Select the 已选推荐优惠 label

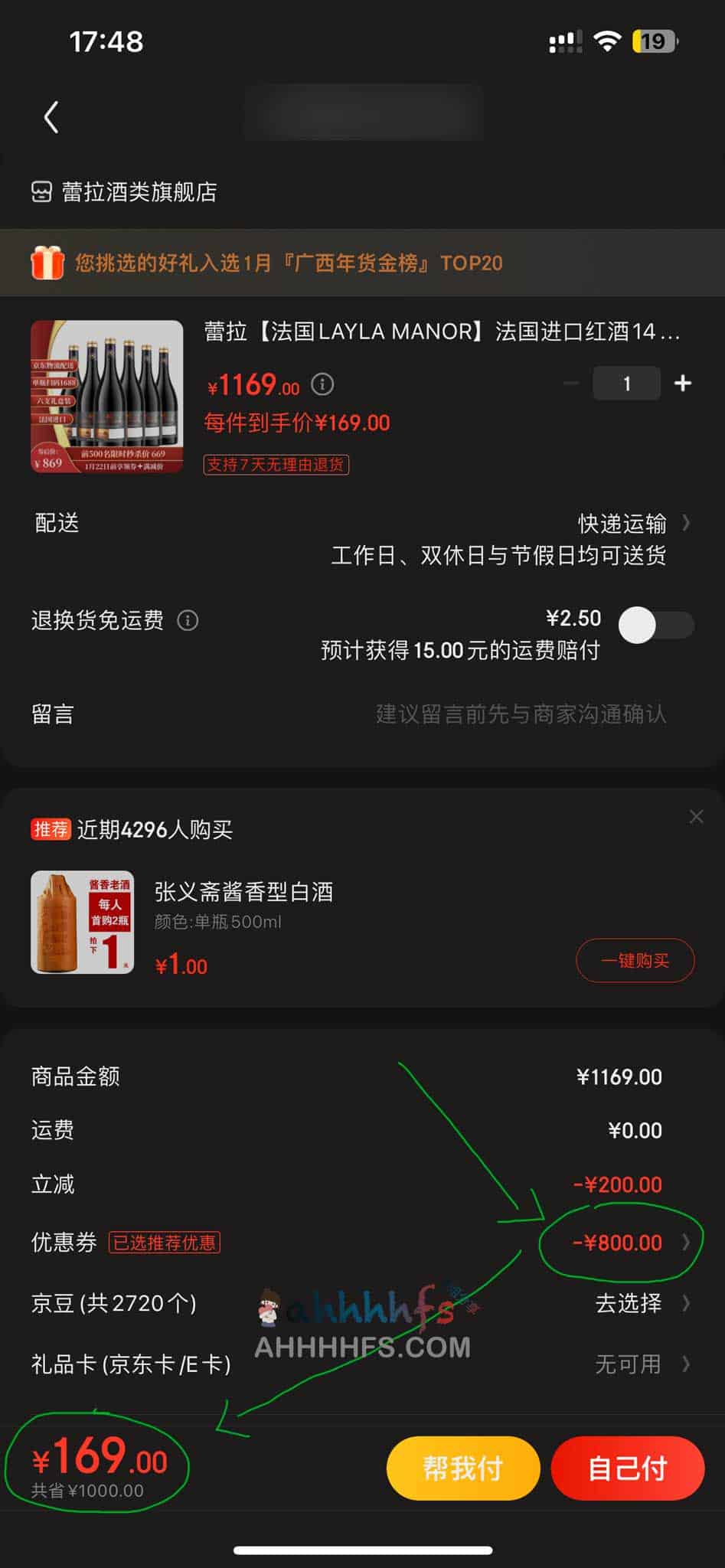tap(165, 1243)
